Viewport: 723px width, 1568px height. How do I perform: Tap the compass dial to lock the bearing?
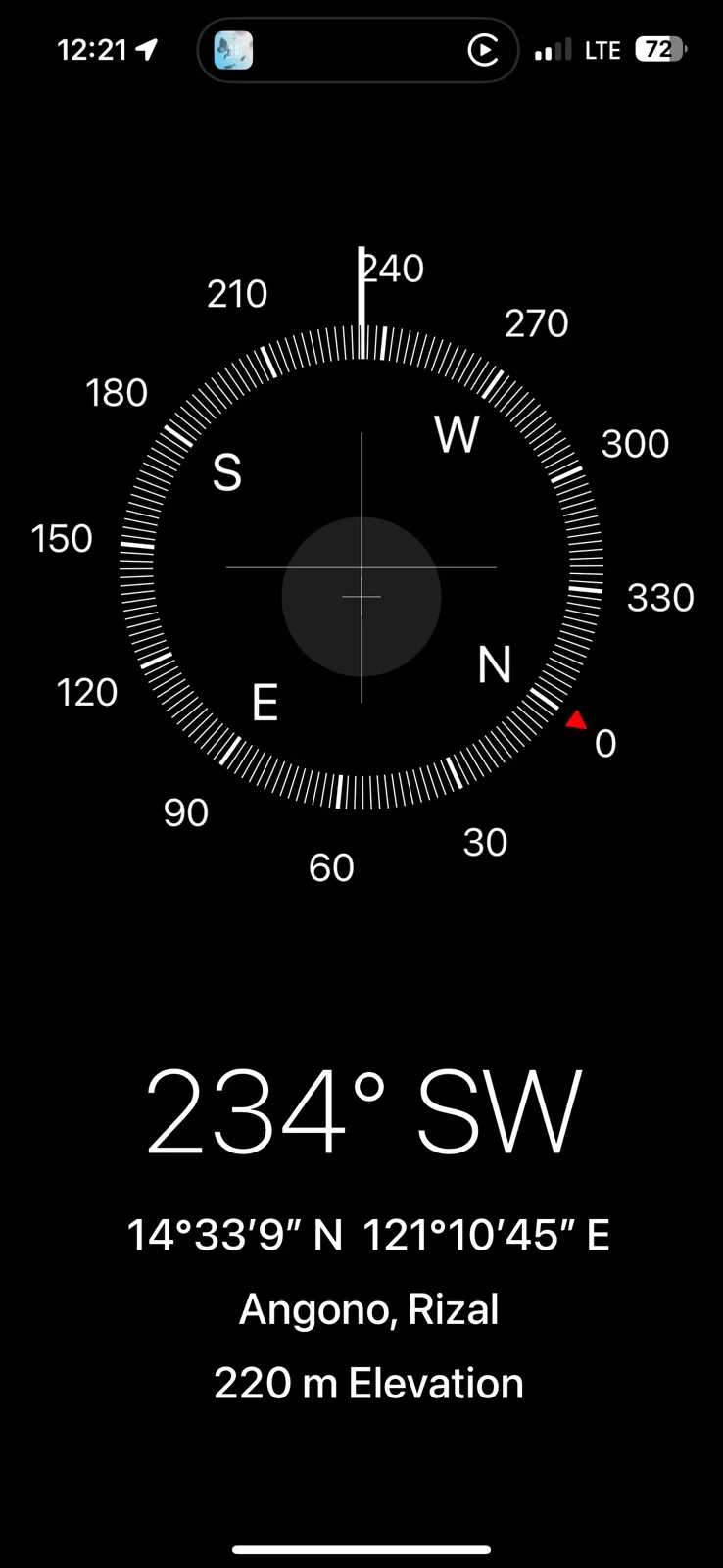pos(361,568)
